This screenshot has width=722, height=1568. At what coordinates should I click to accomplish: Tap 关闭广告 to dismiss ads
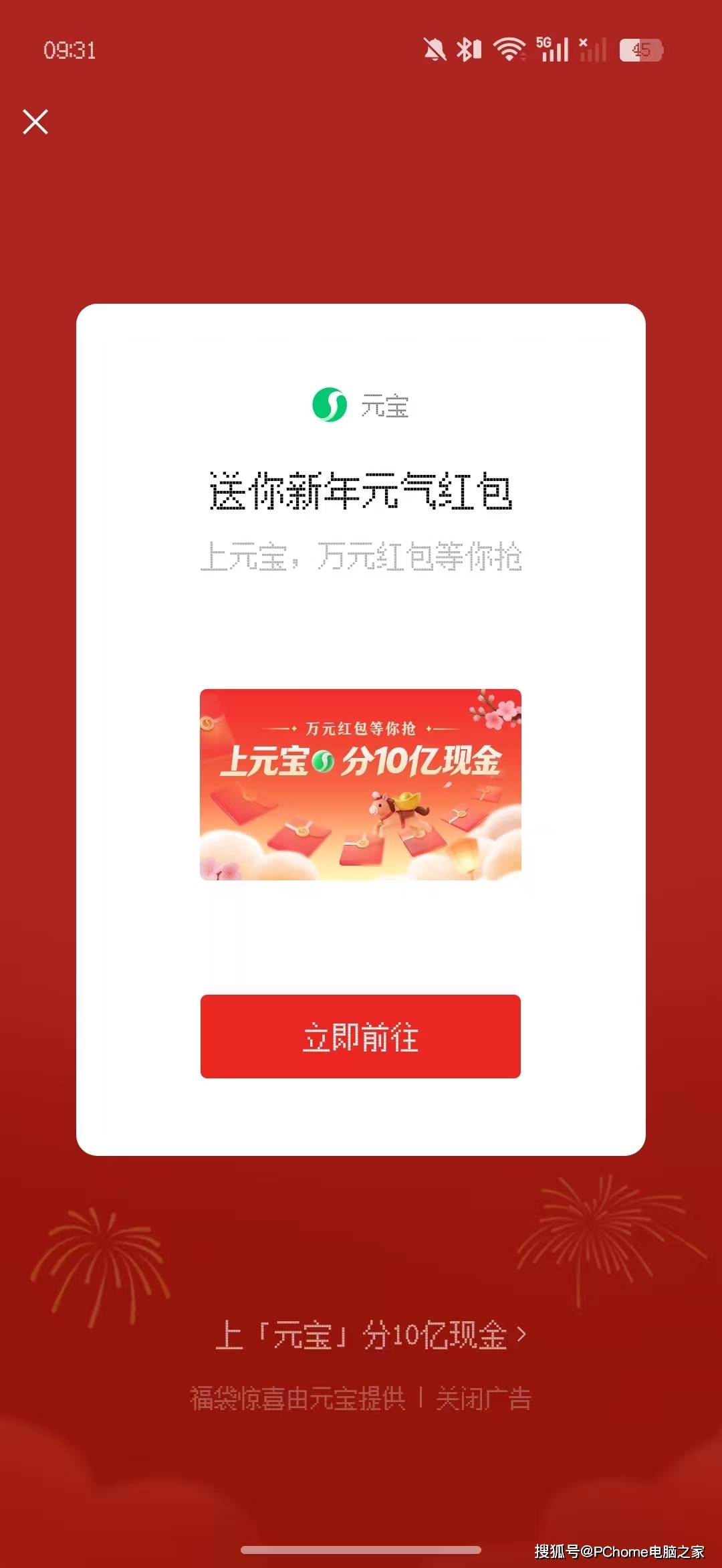(x=483, y=1399)
